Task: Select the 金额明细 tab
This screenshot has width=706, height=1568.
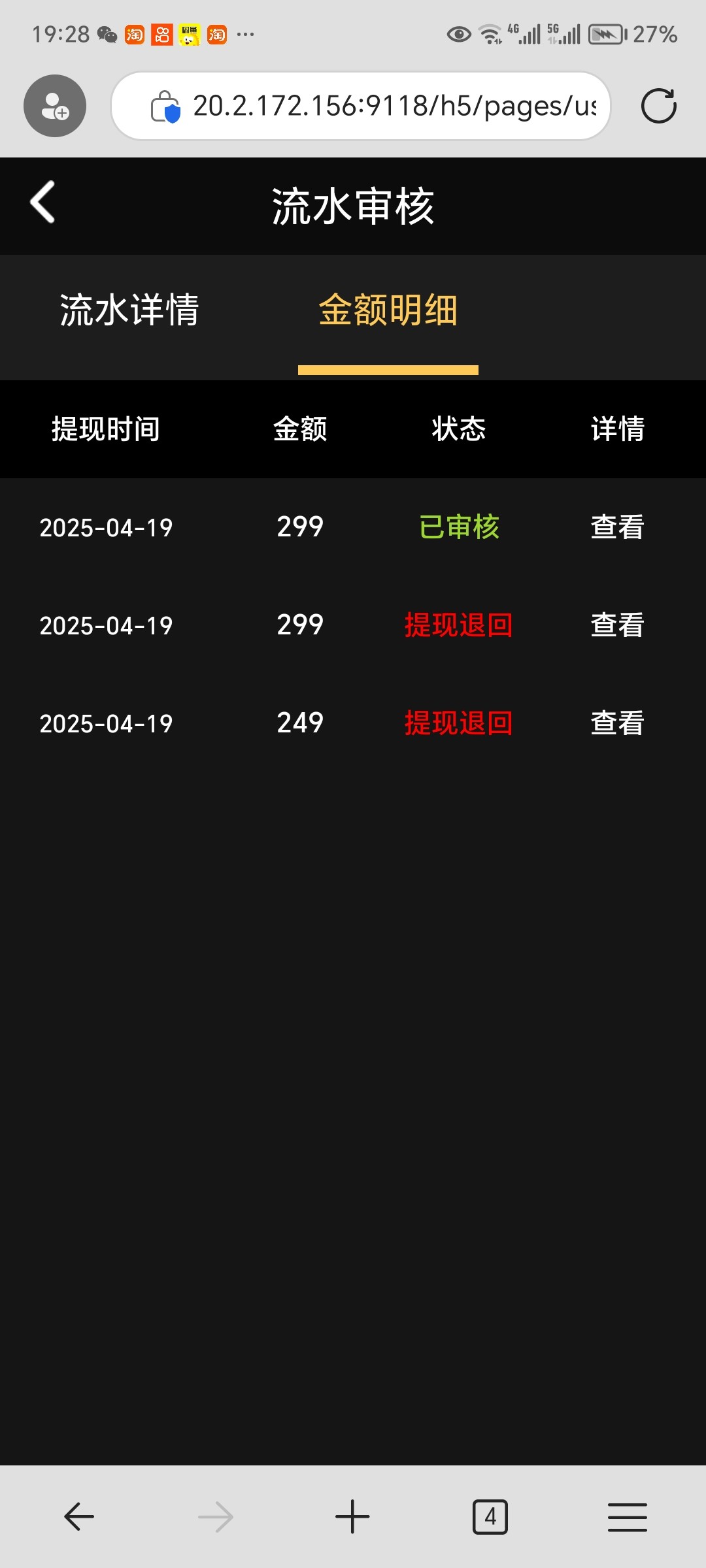Action: tap(388, 310)
